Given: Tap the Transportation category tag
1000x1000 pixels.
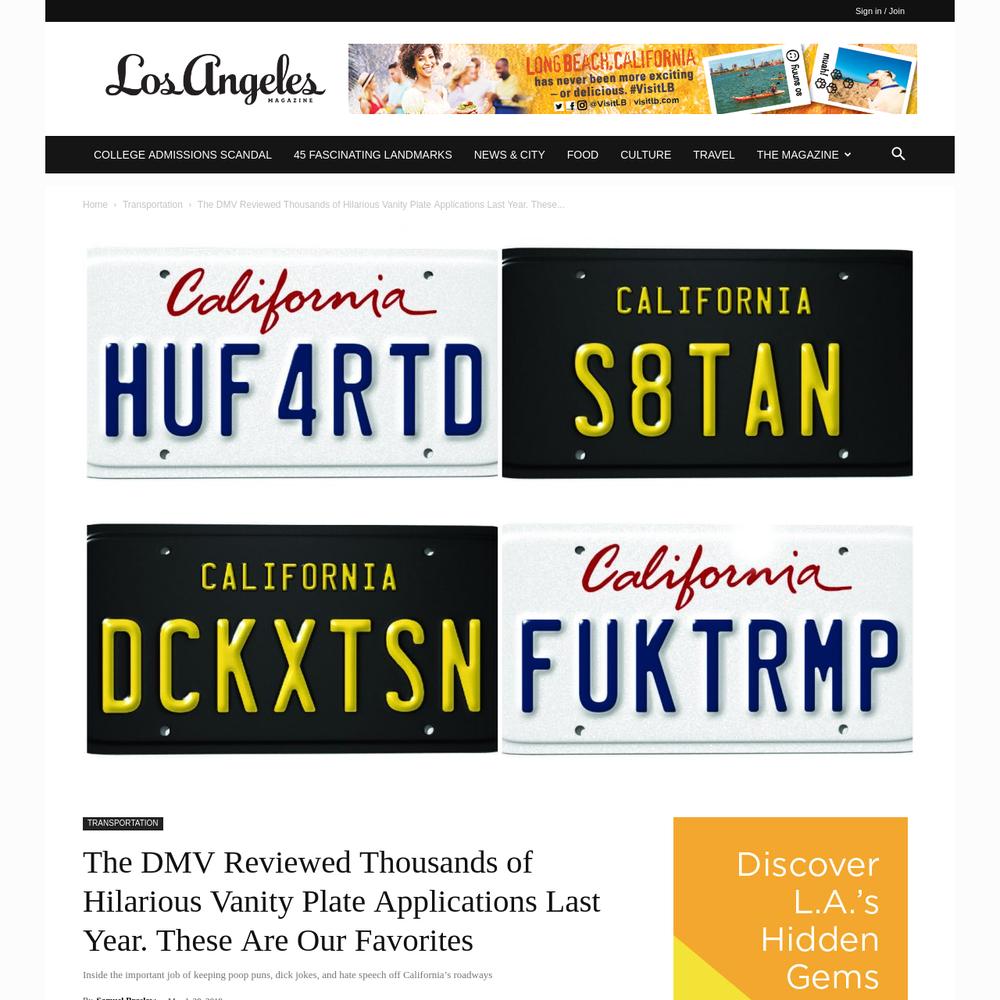Looking at the screenshot, I should point(122,823).
